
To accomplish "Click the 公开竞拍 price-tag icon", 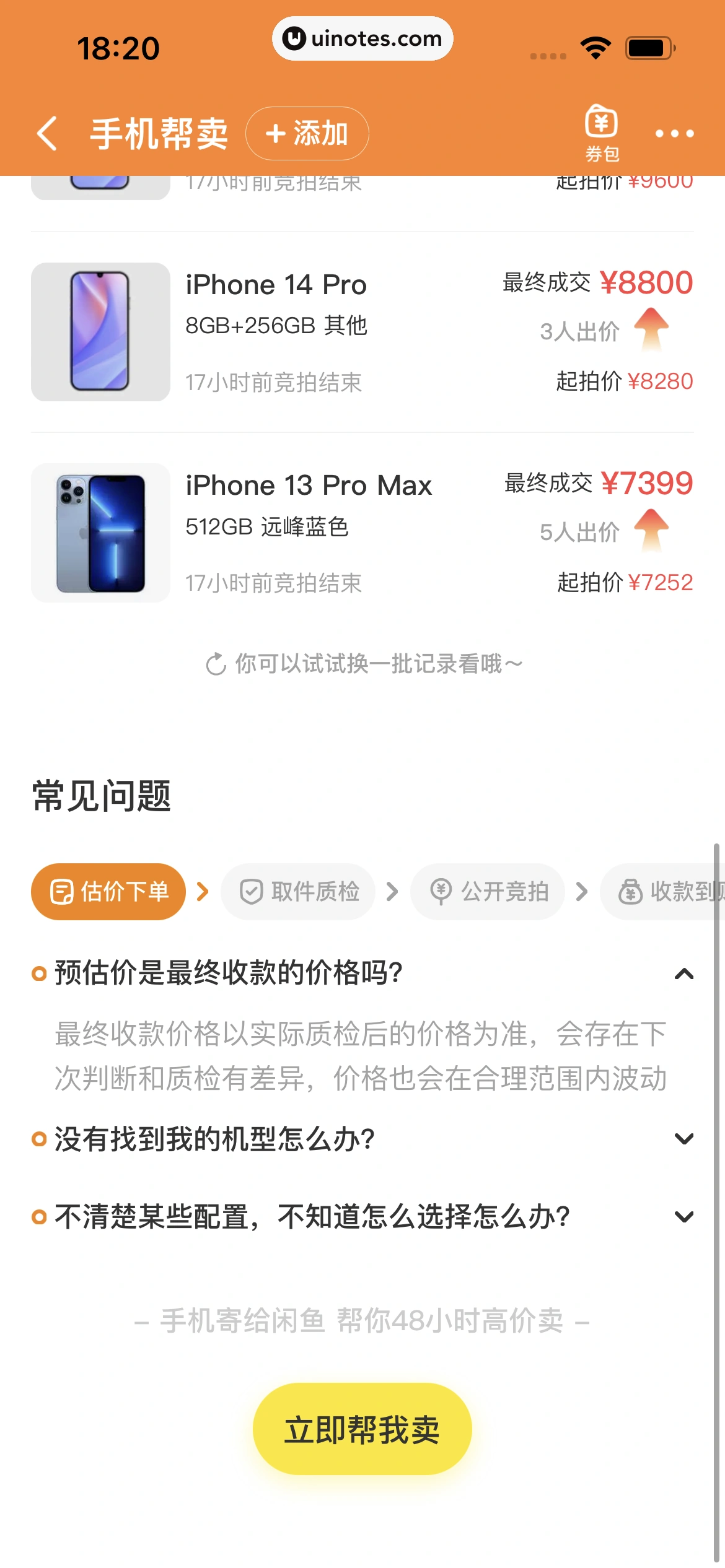I will [440, 891].
